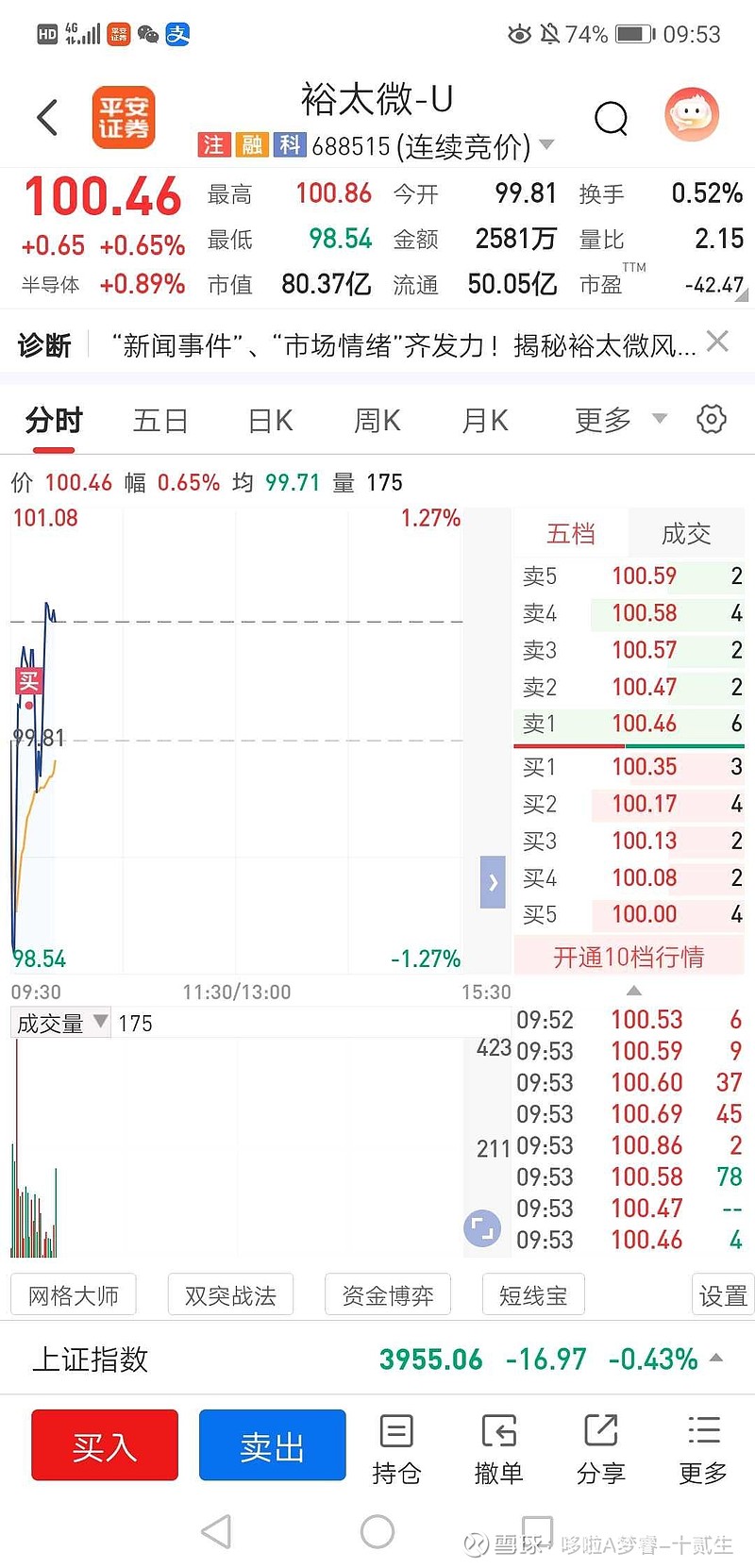
Task: Switch to the 日K daily chart tab
Action: pyautogui.click(x=268, y=420)
